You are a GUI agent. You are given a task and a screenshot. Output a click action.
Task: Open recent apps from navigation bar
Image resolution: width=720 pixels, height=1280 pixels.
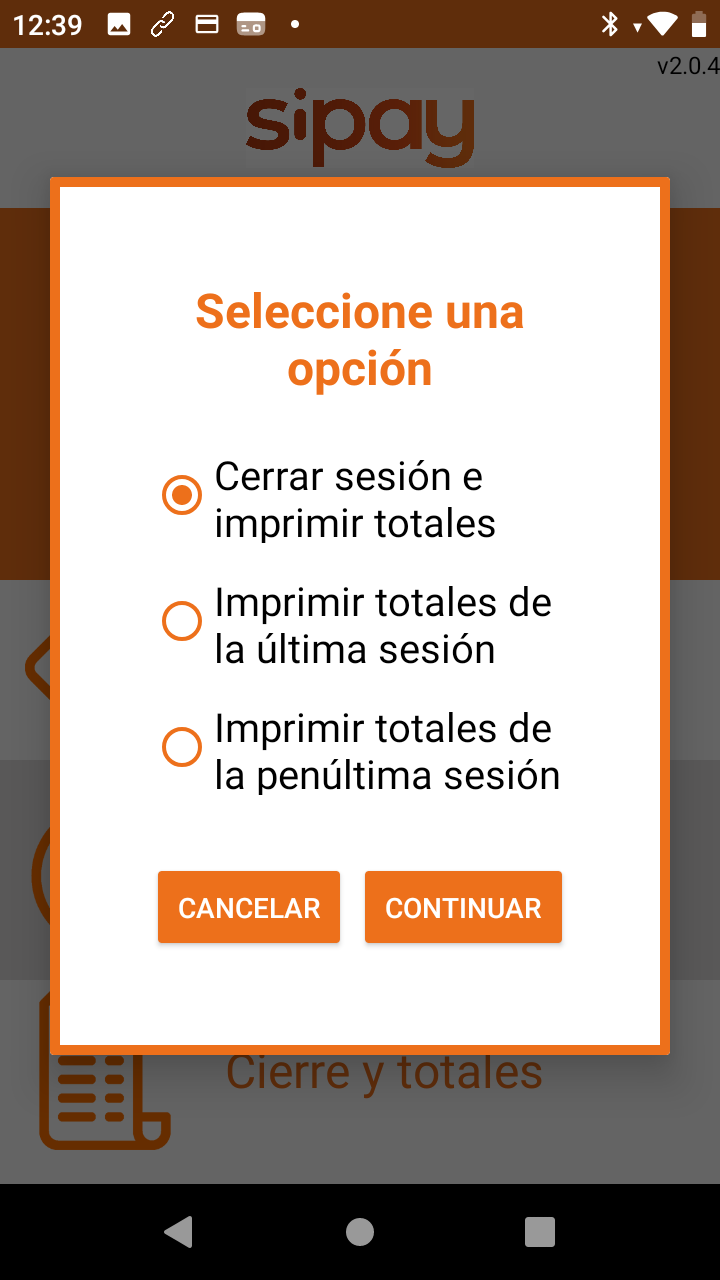tap(540, 1232)
